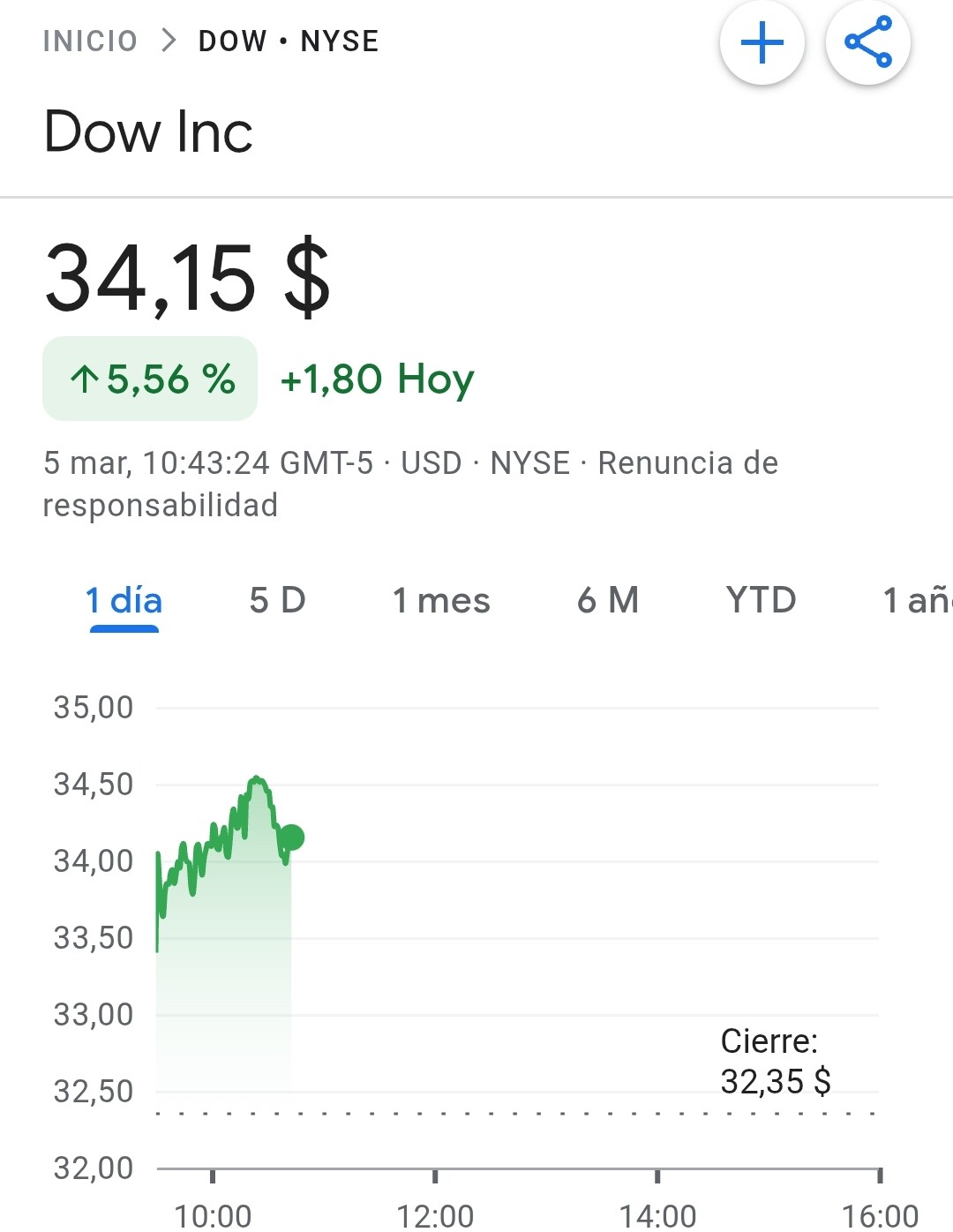Screen dimensions: 953x1232
Task: Switch chart to 5 D range
Action: click(x=277, y=601)
